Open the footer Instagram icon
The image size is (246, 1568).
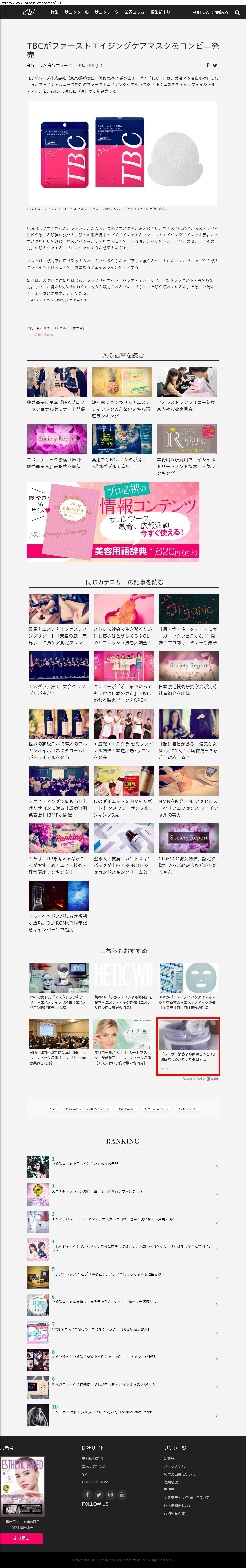click(110, 1494)
